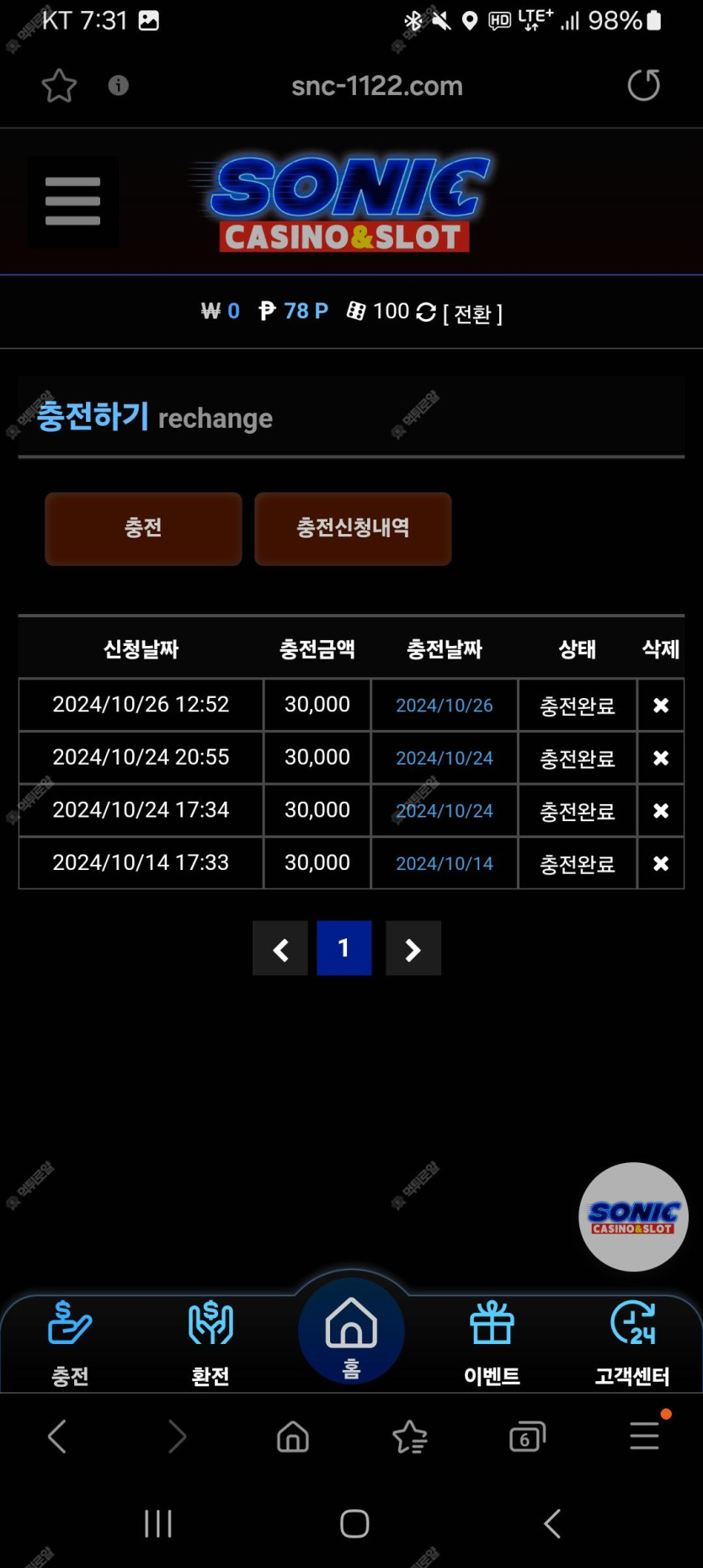
Task: Bookmark this page with the star icon
Action: 59,86
